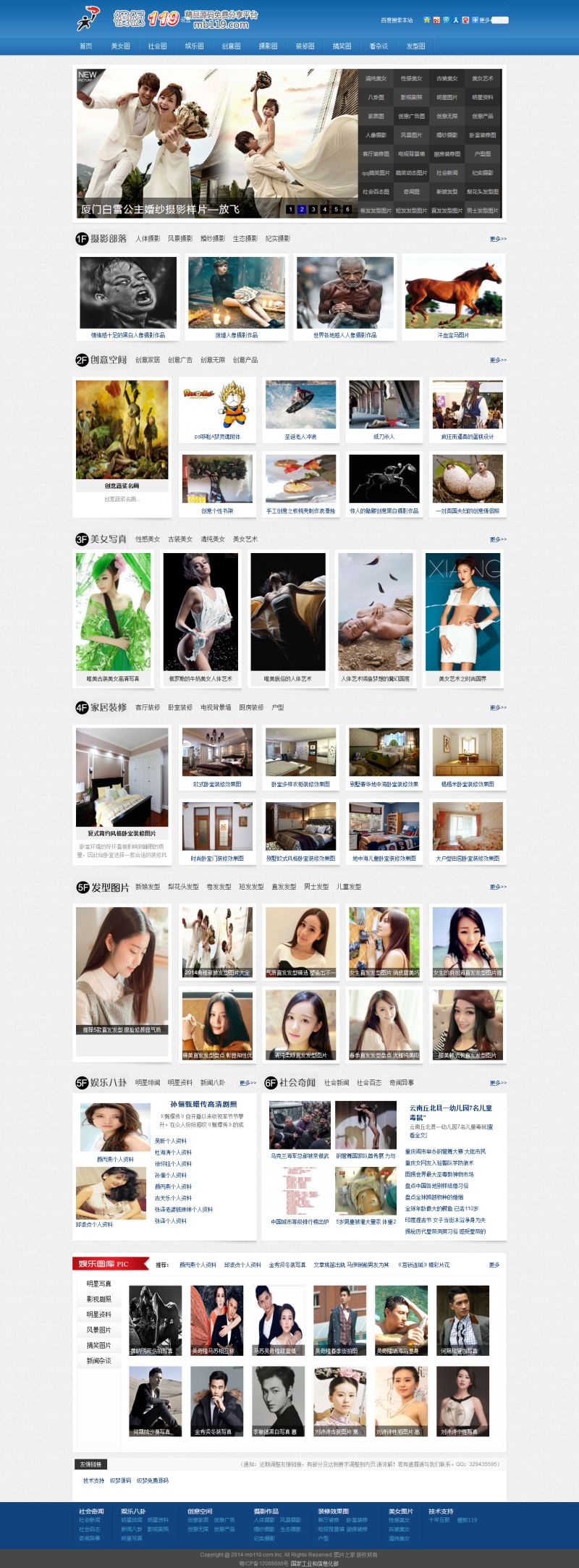Open the 孙俪甄嬛传高清剧照 article

203,1104
